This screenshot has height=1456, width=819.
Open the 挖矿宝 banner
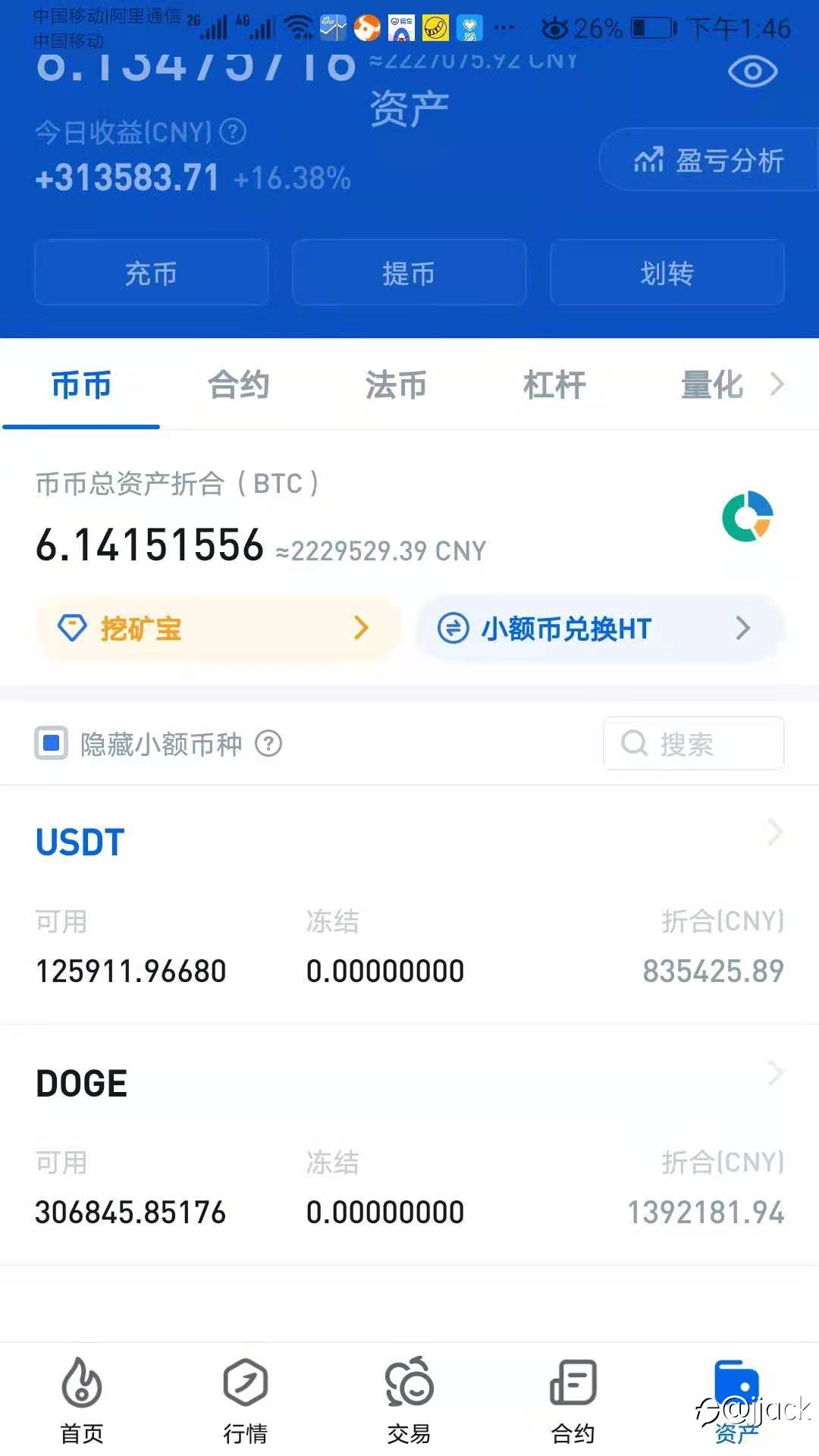tap(218, 628)
